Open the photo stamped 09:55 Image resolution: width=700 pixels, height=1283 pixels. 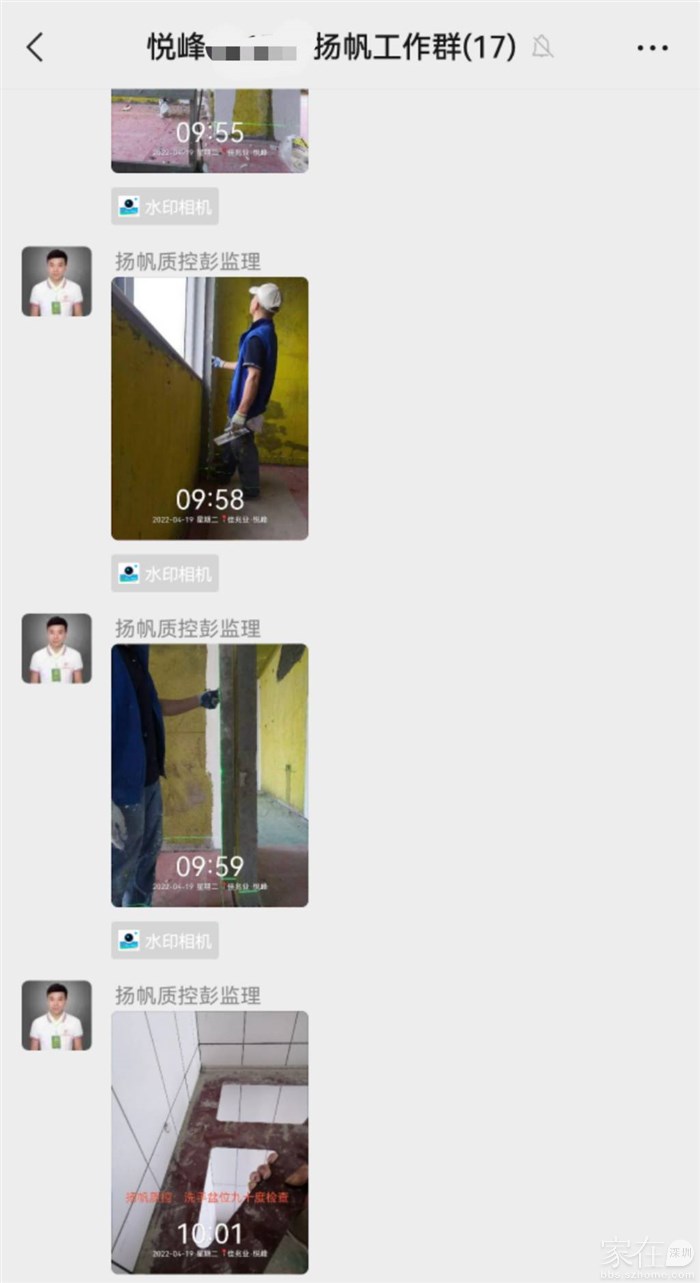(x=209, y=130)
